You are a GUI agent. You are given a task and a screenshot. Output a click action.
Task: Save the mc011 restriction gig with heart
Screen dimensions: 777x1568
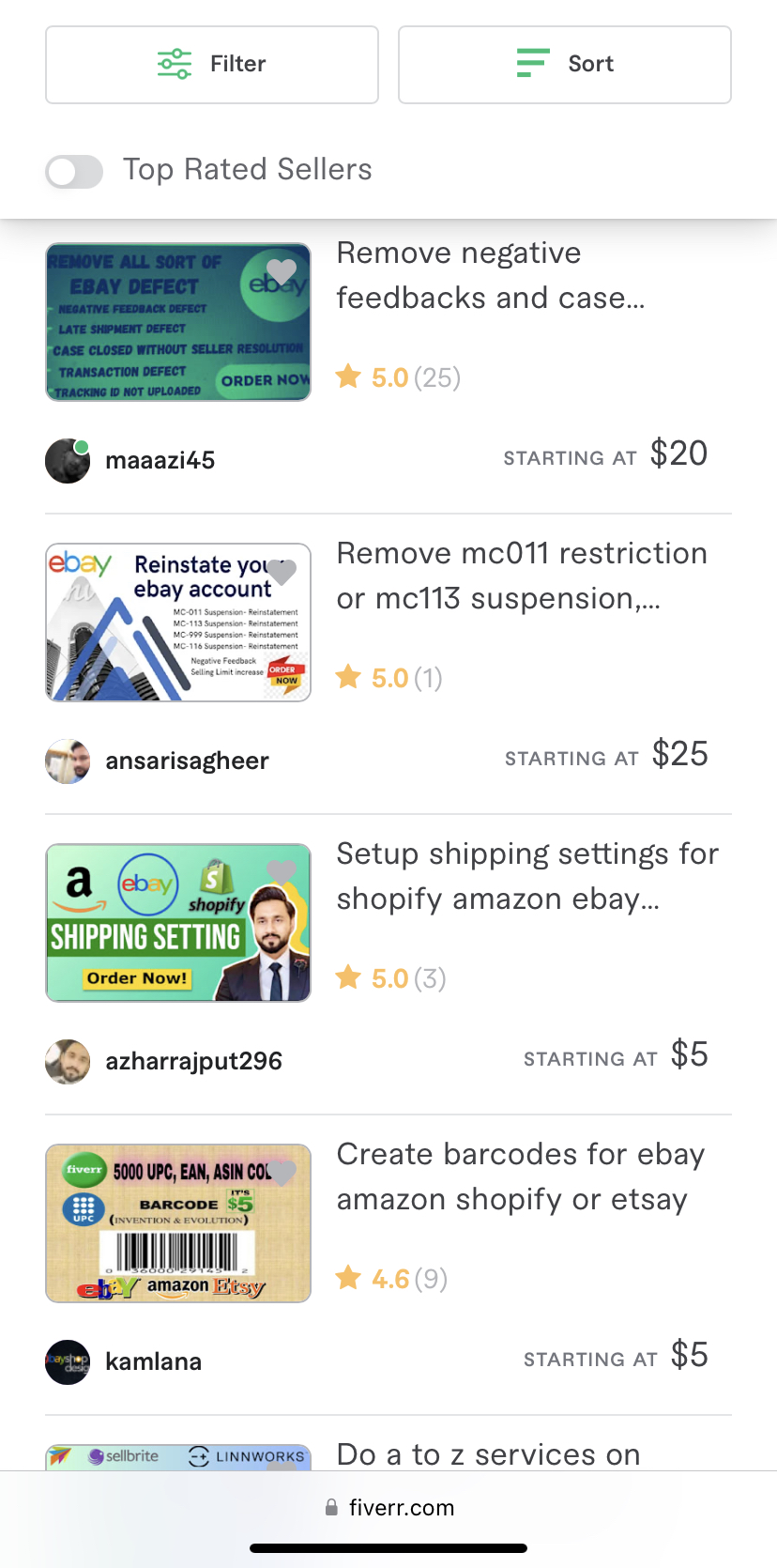tap(282, 572)
